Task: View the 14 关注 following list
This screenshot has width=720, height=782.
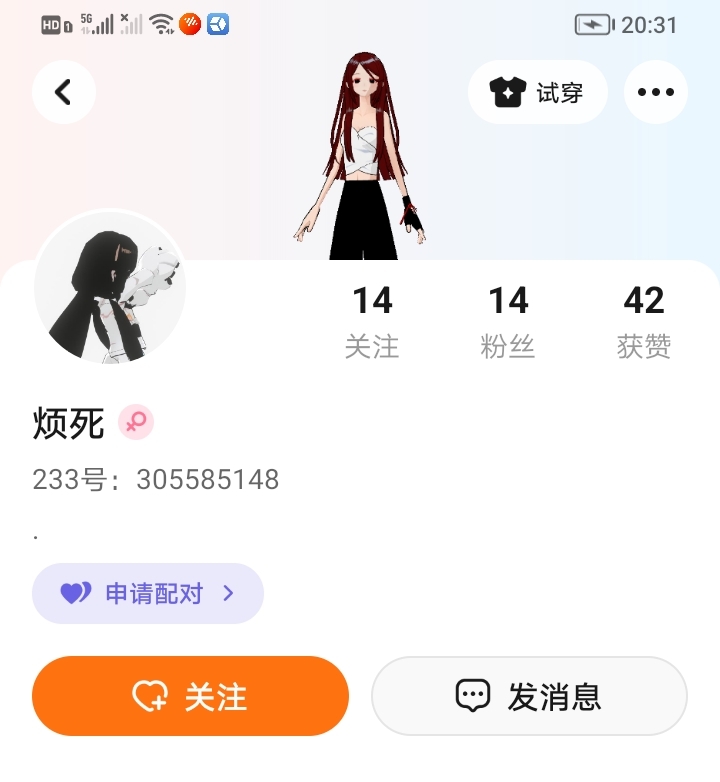Action: (x=372, y=322)
